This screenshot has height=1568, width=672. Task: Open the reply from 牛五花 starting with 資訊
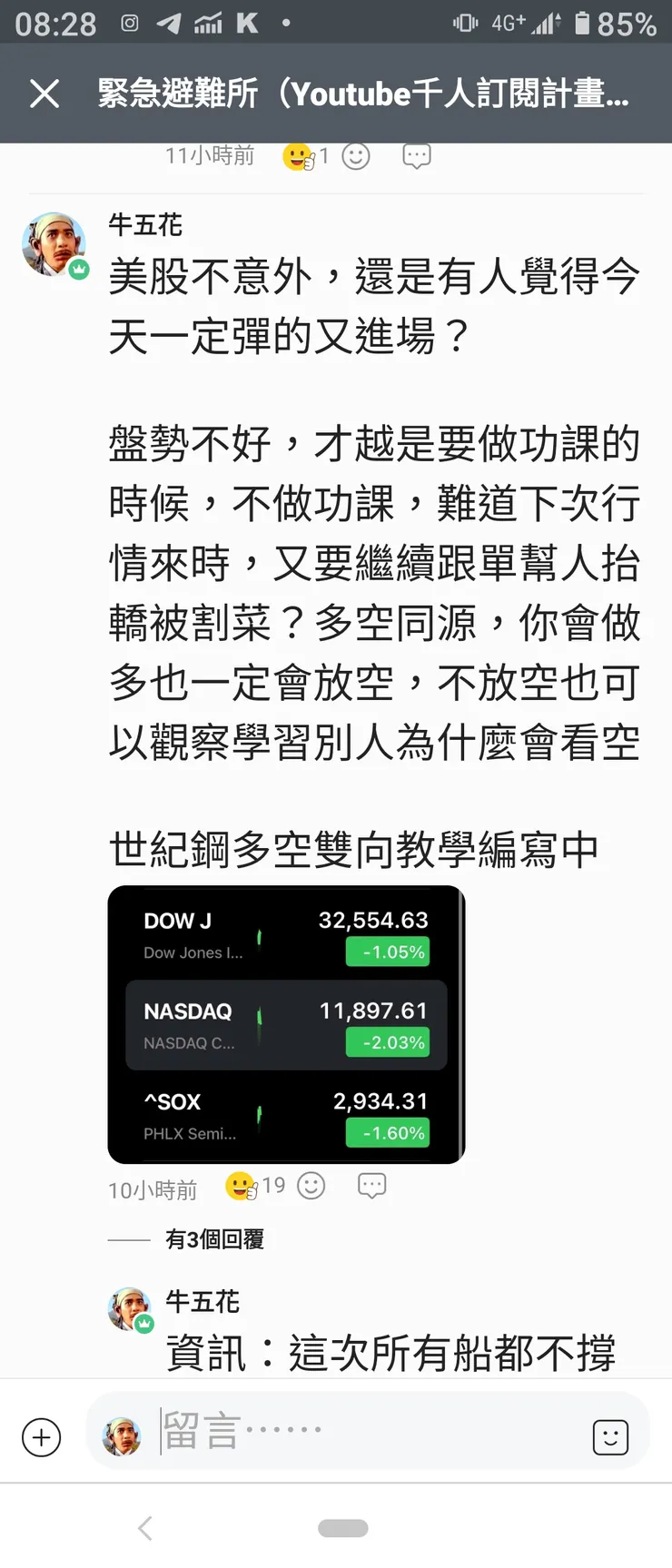pyautogui.click(x=390, y=1353)
